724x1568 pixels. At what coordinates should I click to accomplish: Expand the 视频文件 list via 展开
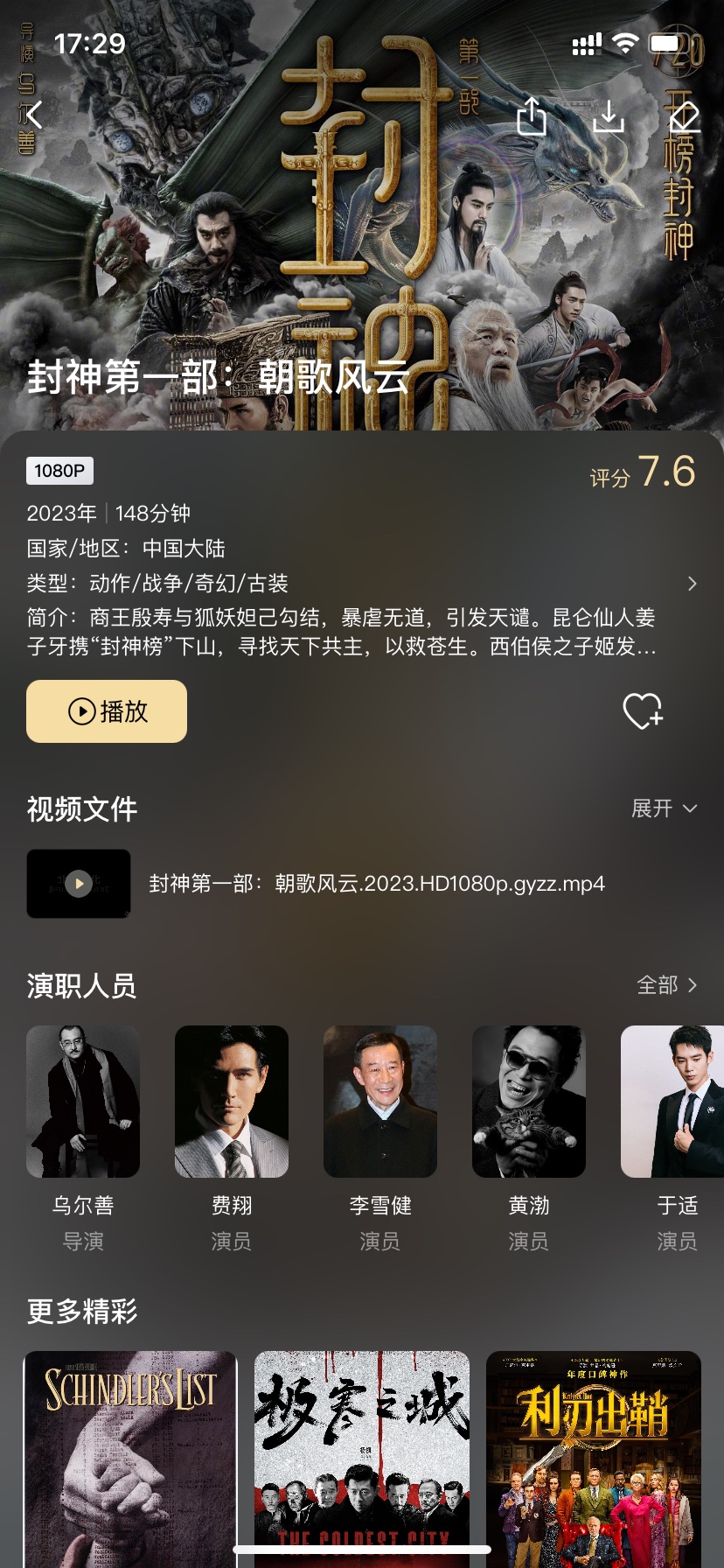665,808
